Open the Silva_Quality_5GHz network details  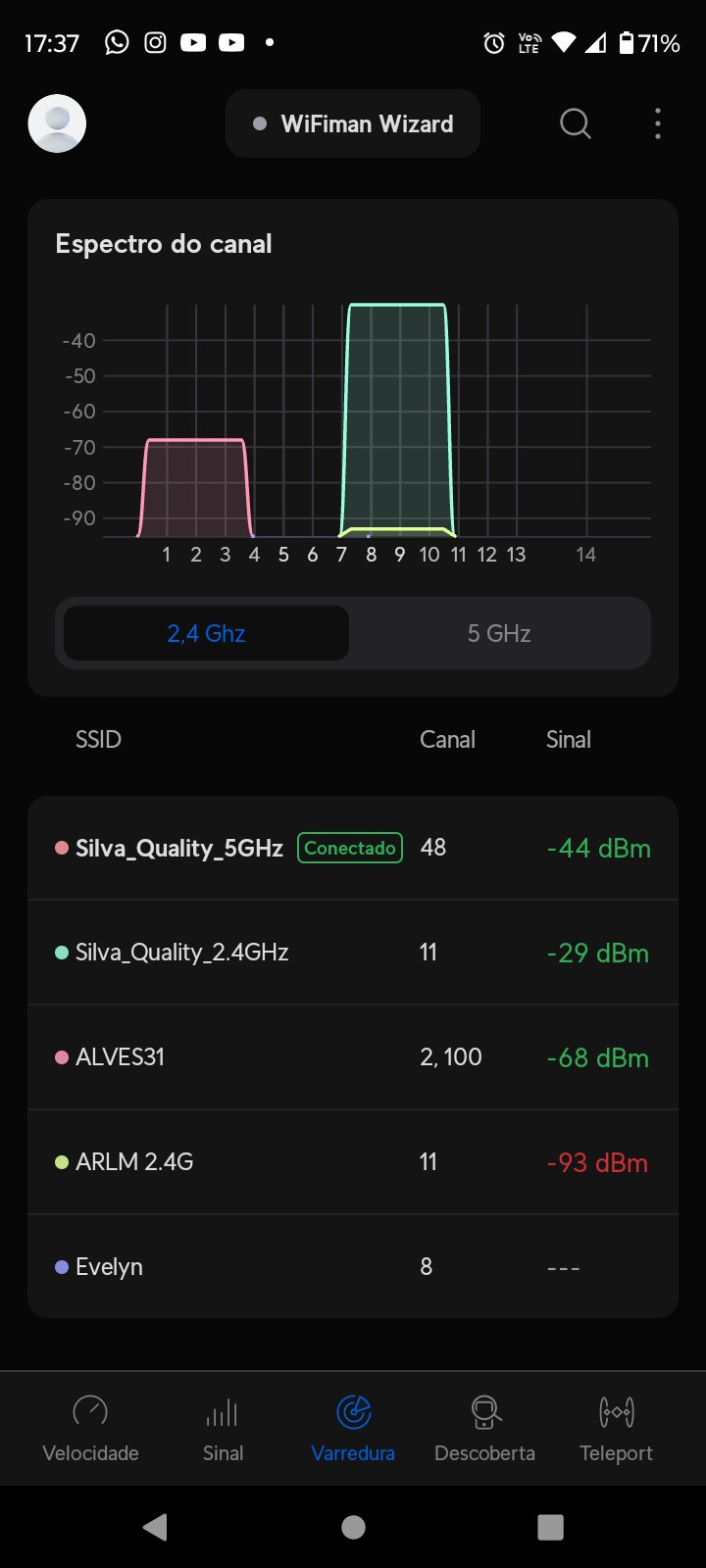(353, 848)
